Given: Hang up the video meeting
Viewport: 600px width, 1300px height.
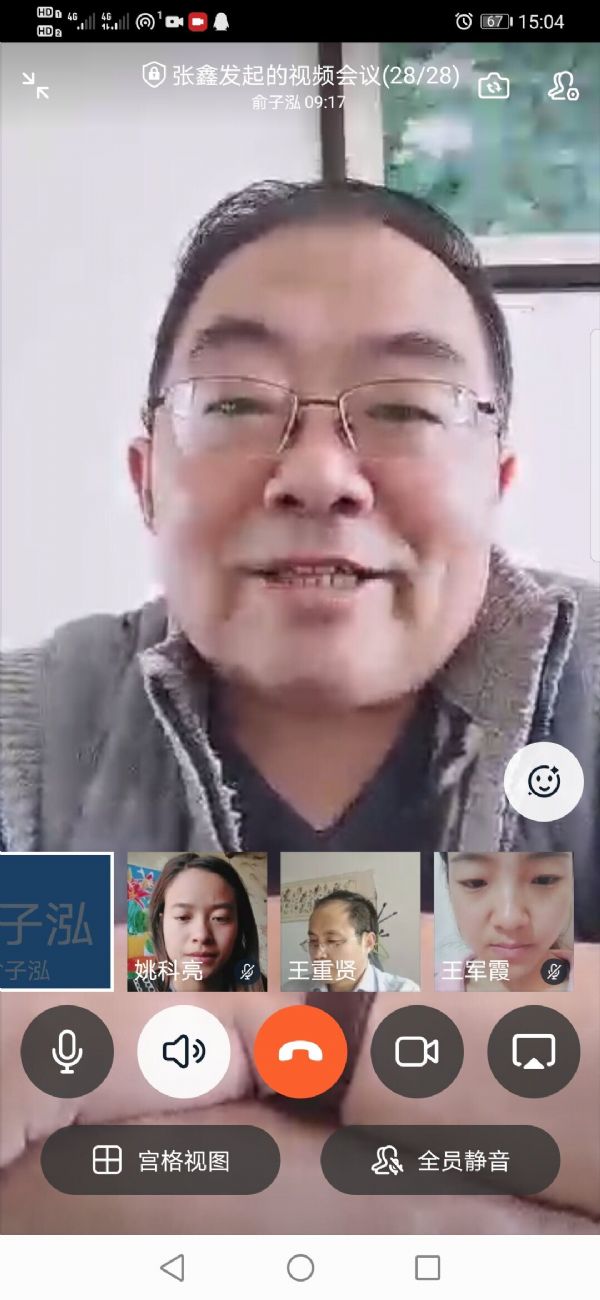Looking at the screenshot, I should [x=300, y=1051].
